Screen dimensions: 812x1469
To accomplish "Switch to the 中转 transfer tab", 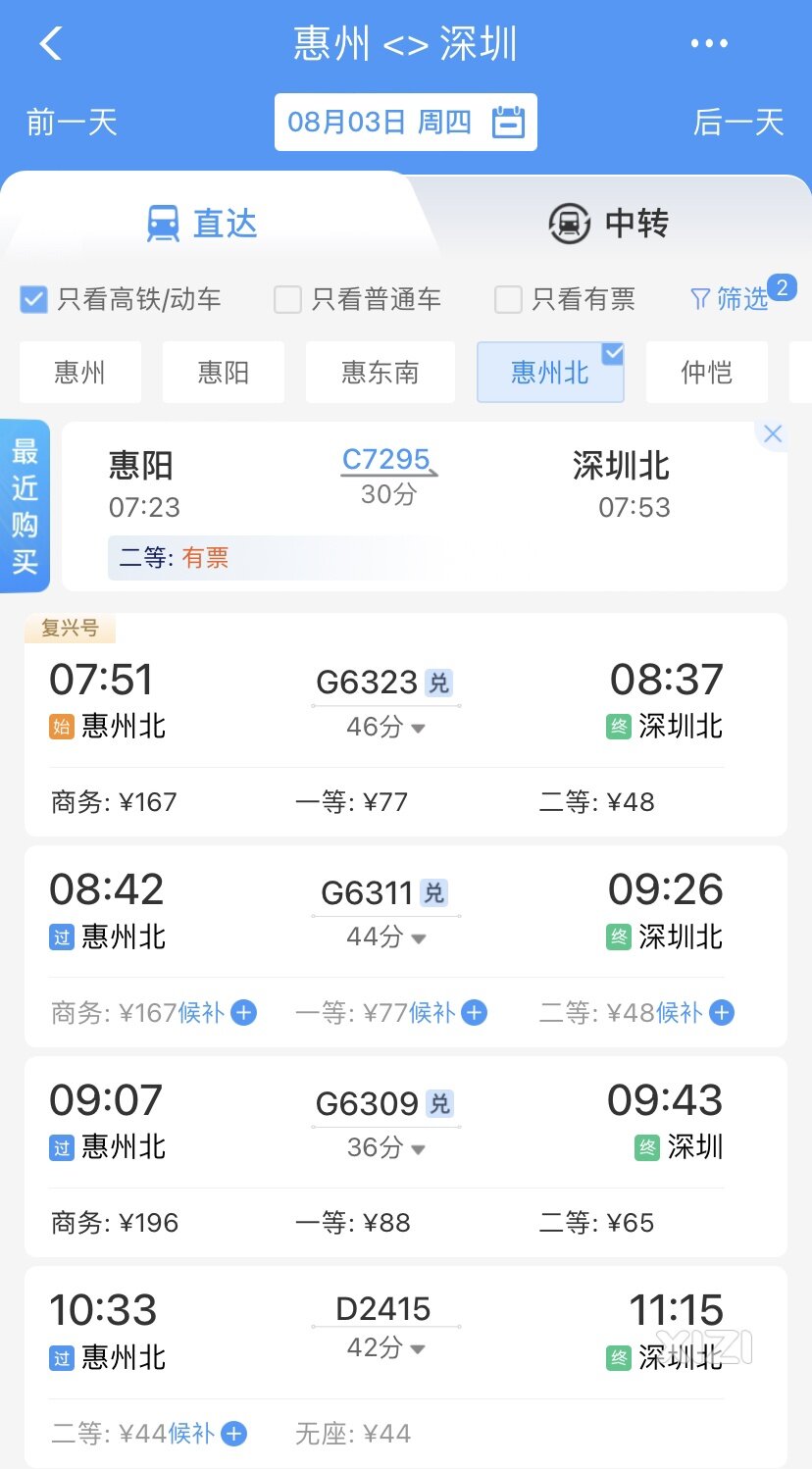I will tap(608, 224).
